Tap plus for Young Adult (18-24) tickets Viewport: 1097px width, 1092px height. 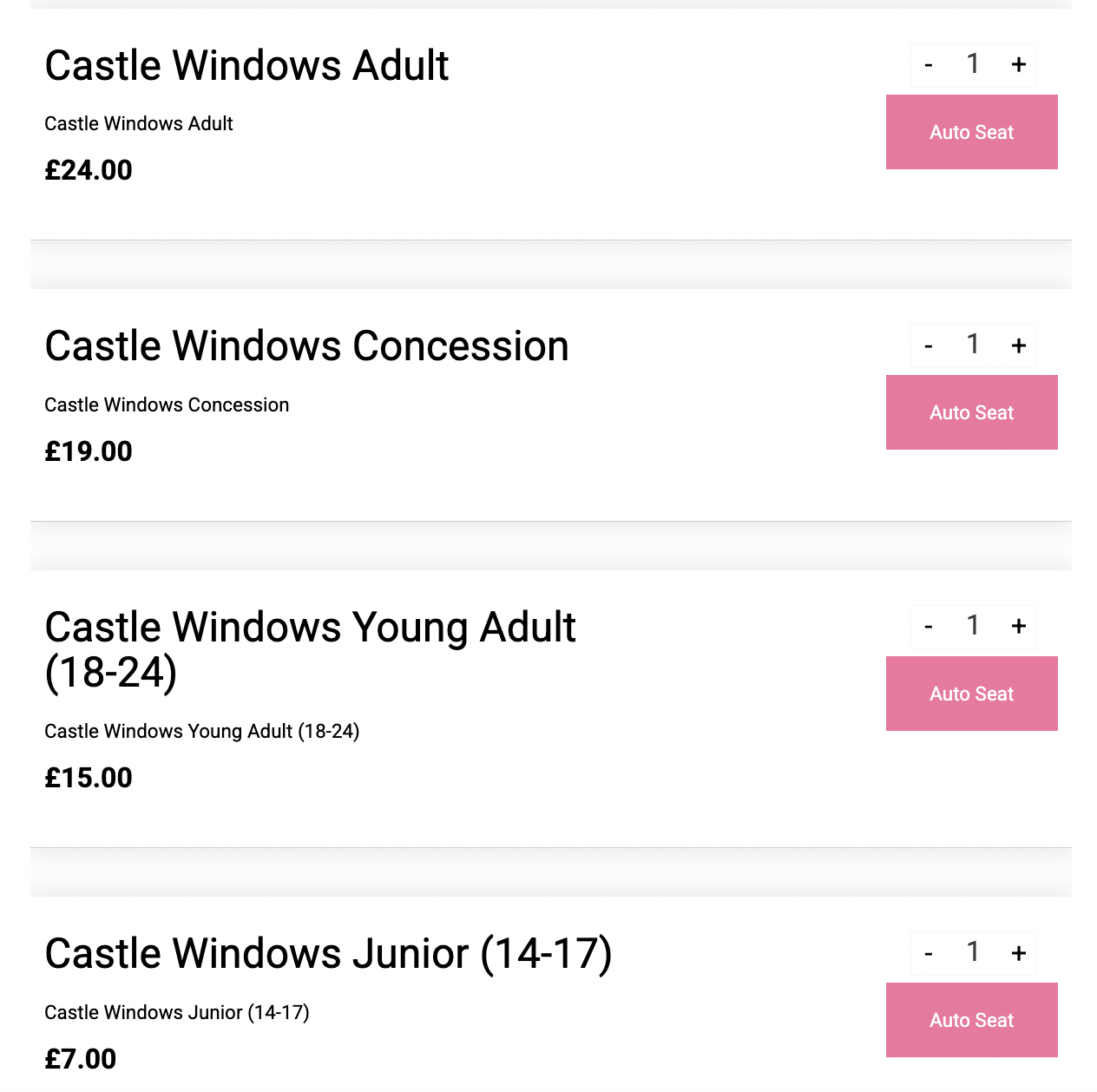click(x=1019, y=626)
